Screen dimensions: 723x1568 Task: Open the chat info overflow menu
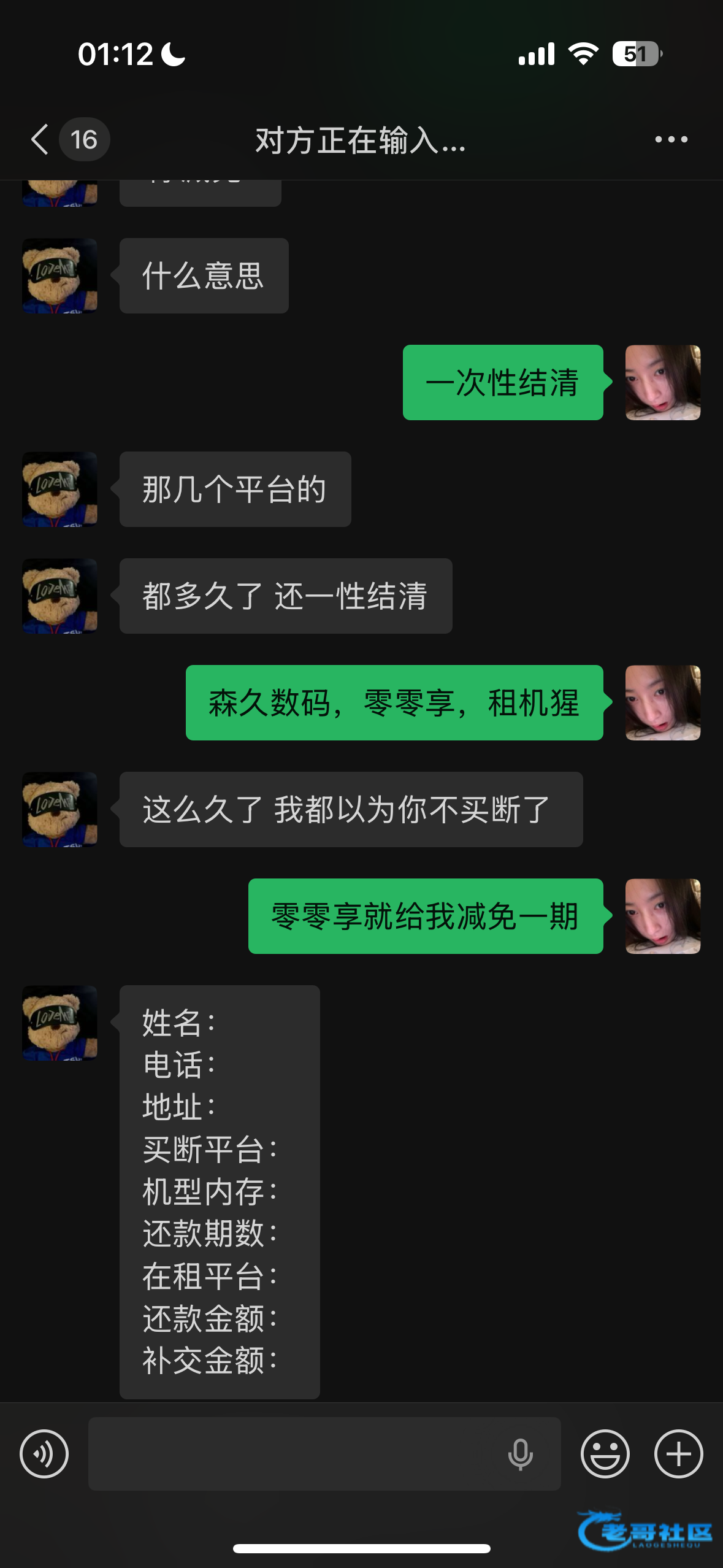(x=671, y=139)
